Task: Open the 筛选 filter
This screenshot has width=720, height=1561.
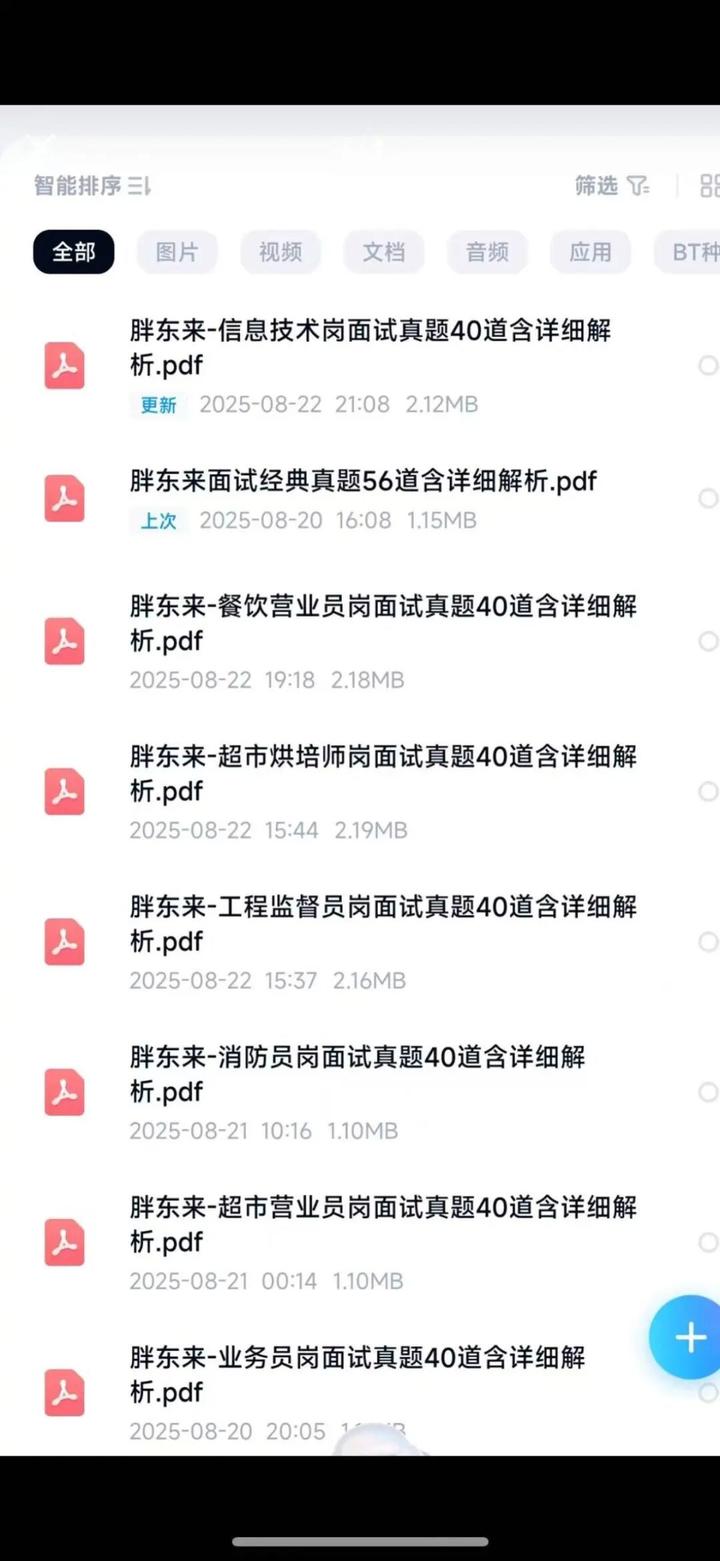Action: (x=612, y=186)
